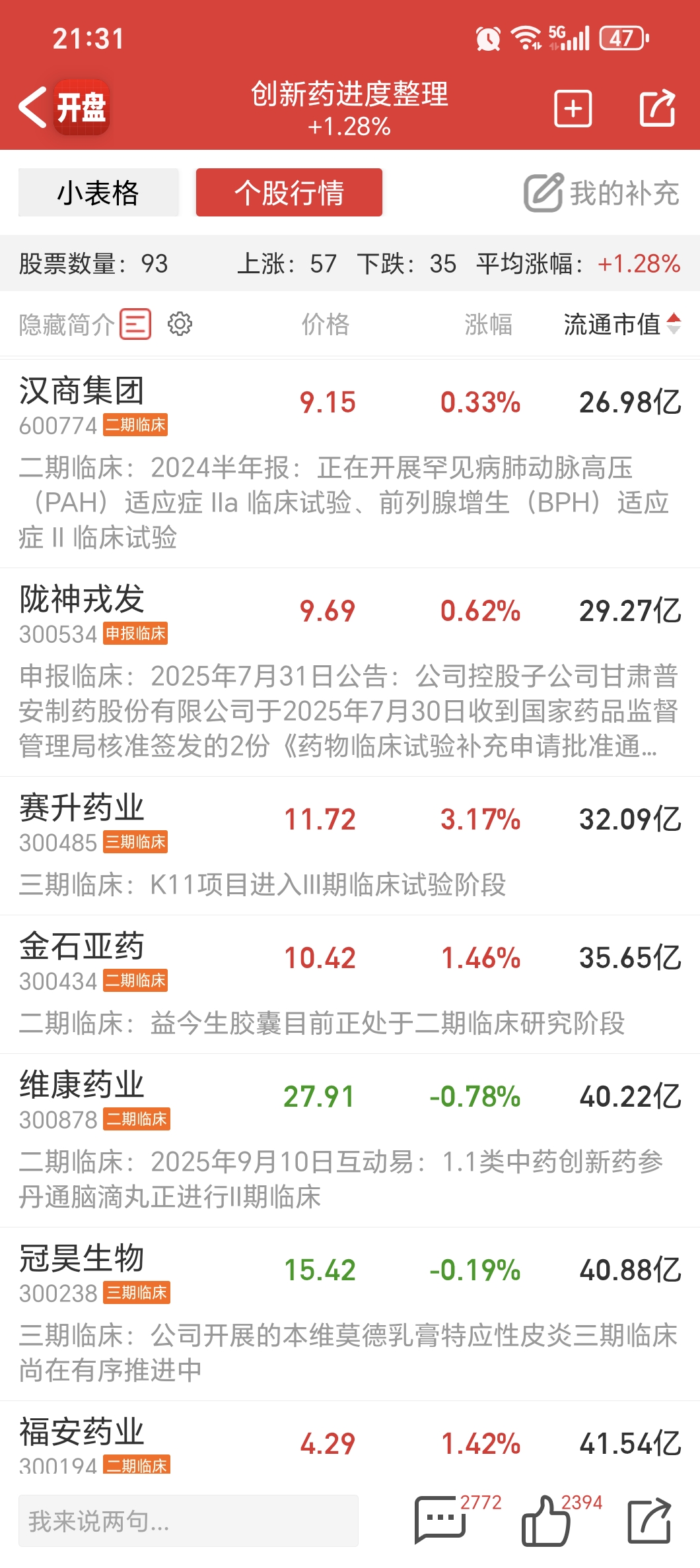Open the list settings gear icon
Screen dimensions: 700x1568
click(180, 324)
